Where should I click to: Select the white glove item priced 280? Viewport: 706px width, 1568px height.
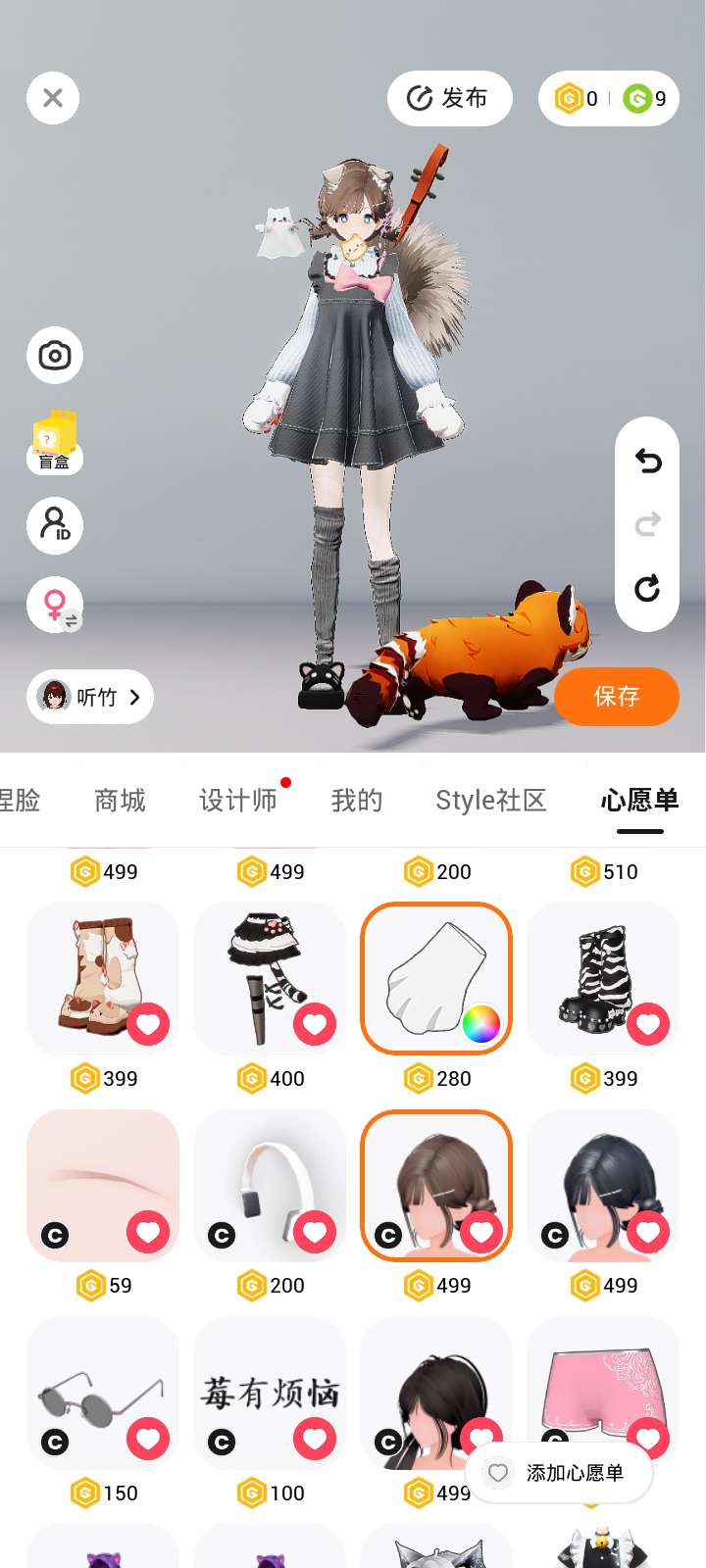[436, 978]
